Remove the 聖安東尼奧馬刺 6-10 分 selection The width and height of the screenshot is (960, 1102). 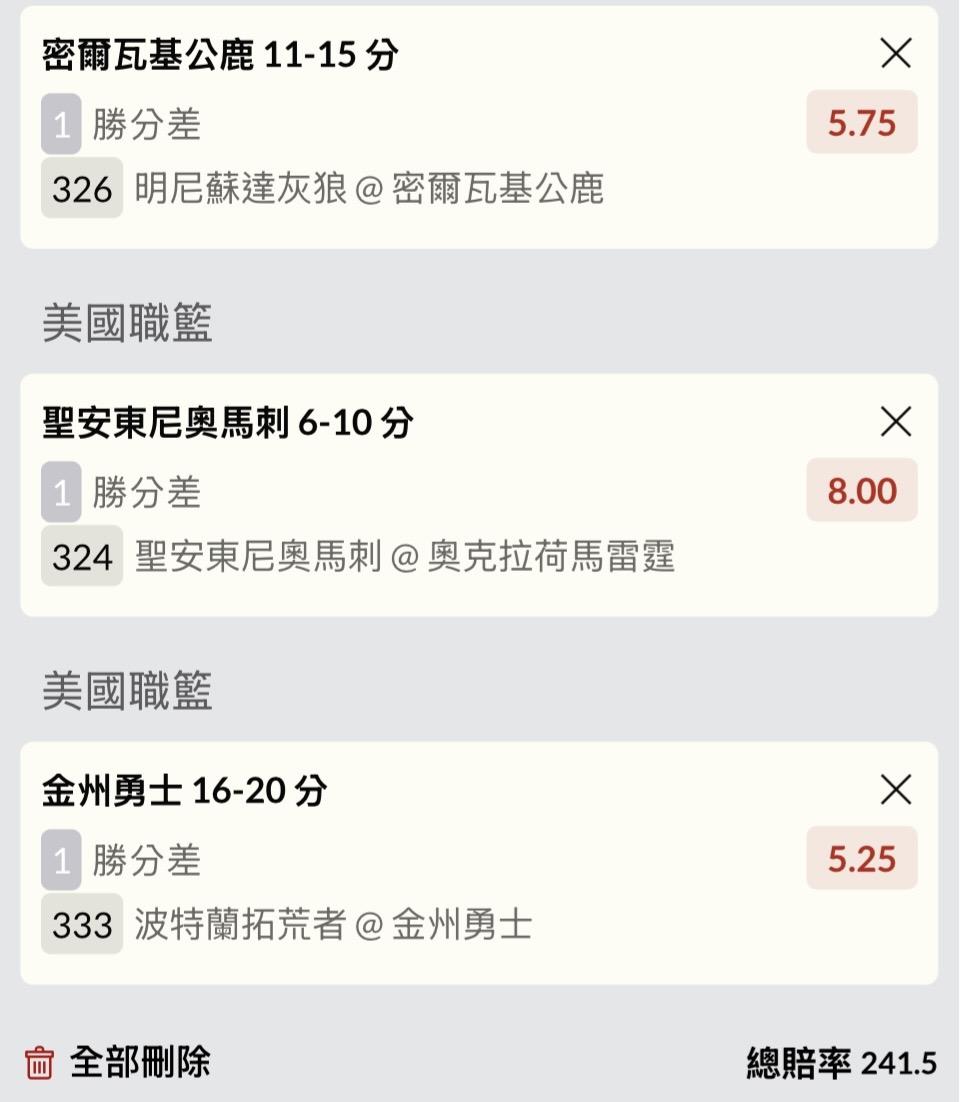pyautogui.click(x=896, y=422)
